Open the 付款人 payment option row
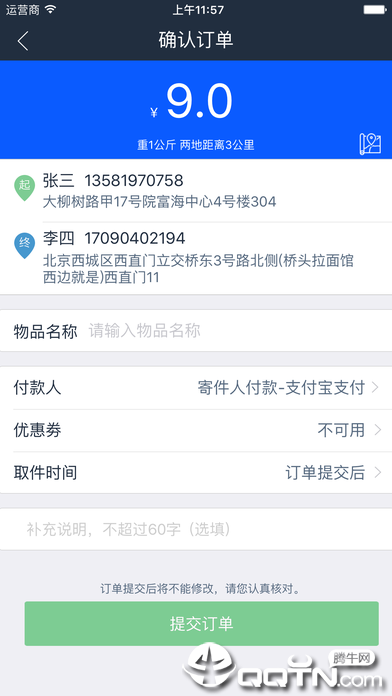392x696 pixels. tap(196, 388)
